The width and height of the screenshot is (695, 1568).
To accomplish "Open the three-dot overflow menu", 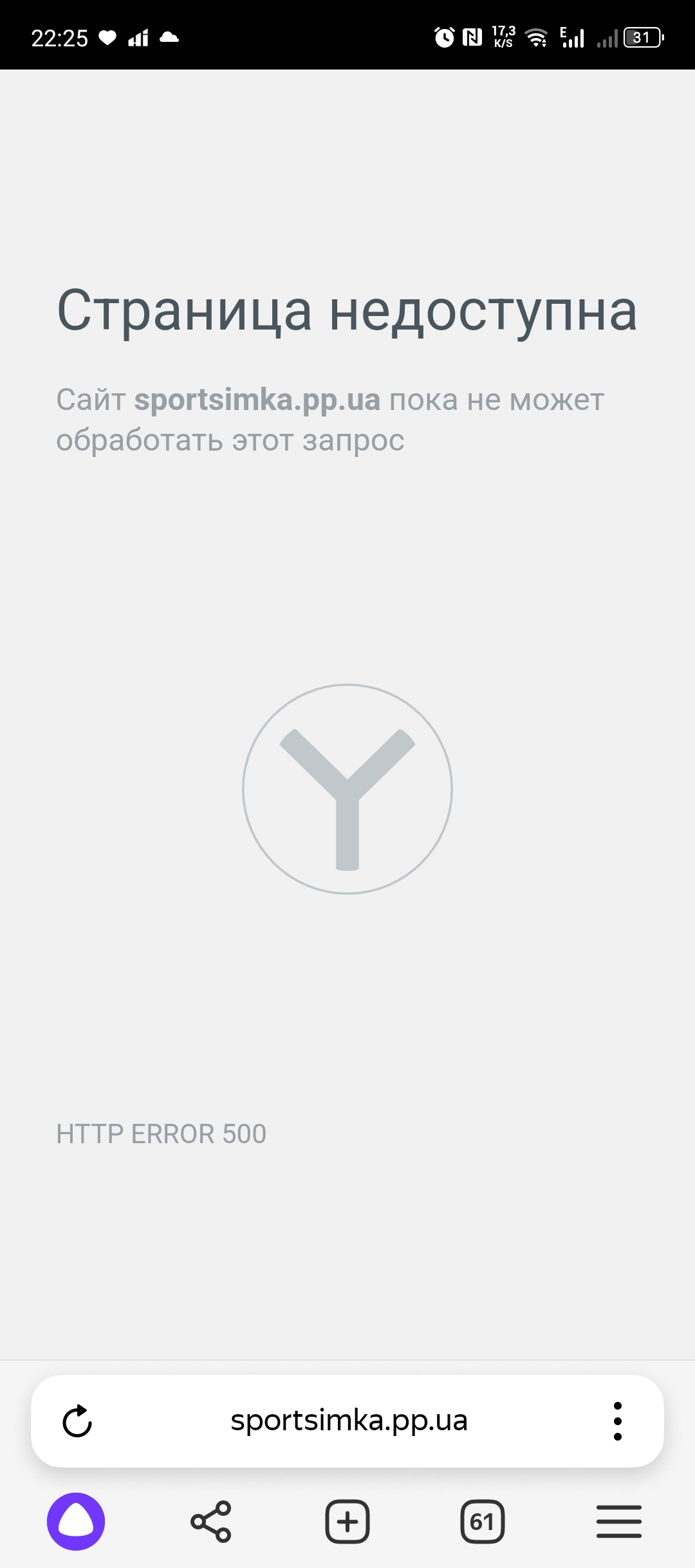I will click(x=618, y=1421).
